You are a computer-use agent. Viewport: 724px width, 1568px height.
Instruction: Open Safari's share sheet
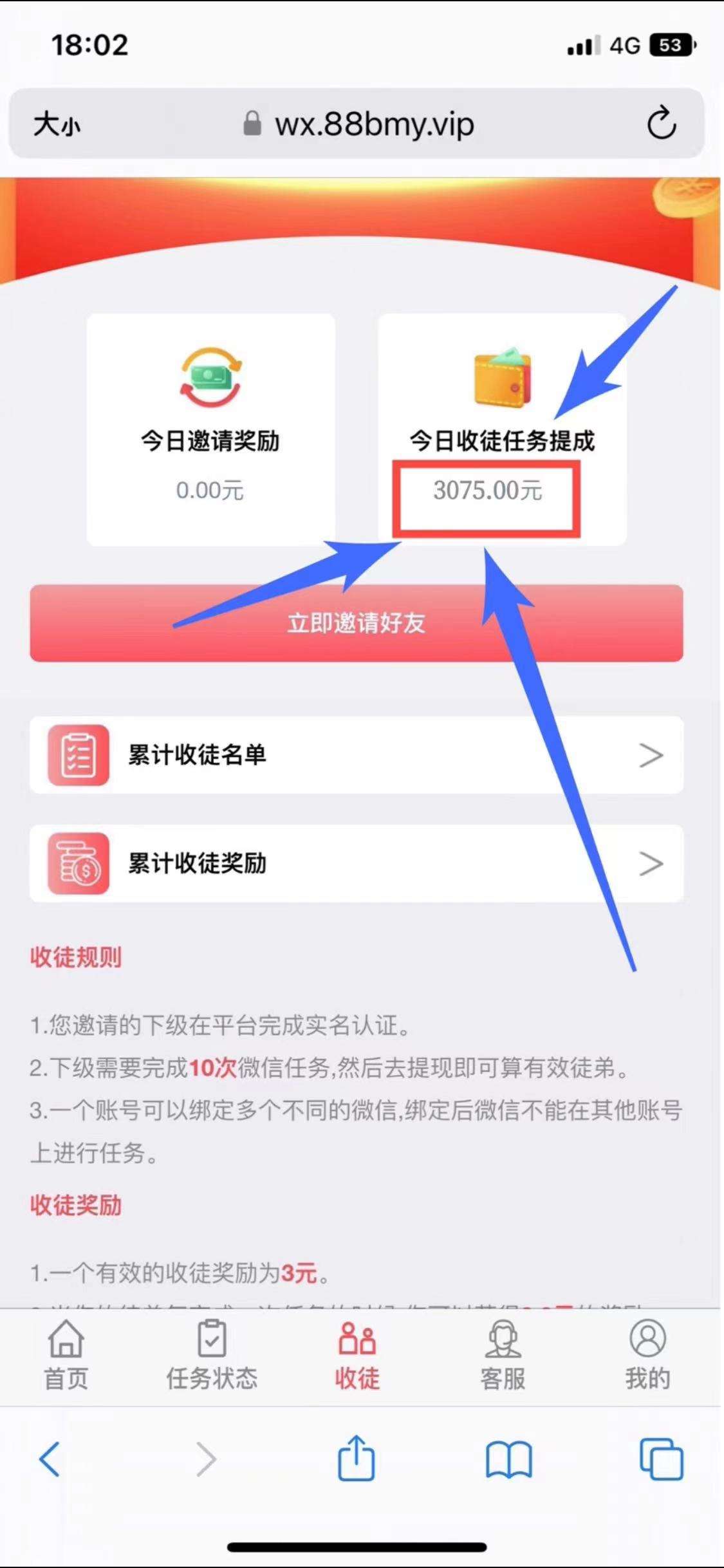[356, 1458]
